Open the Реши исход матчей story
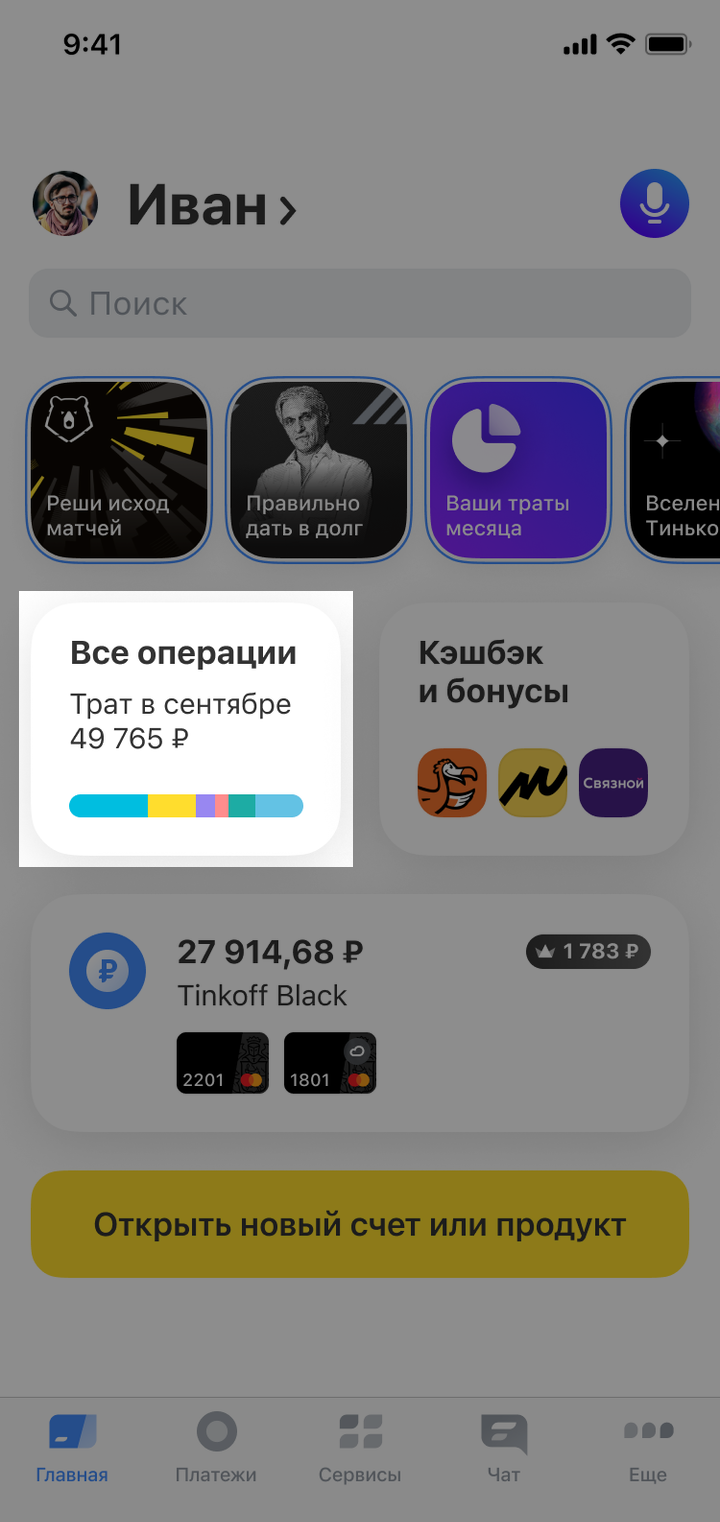Screen dimensions: 720x1522 [118, 470]
